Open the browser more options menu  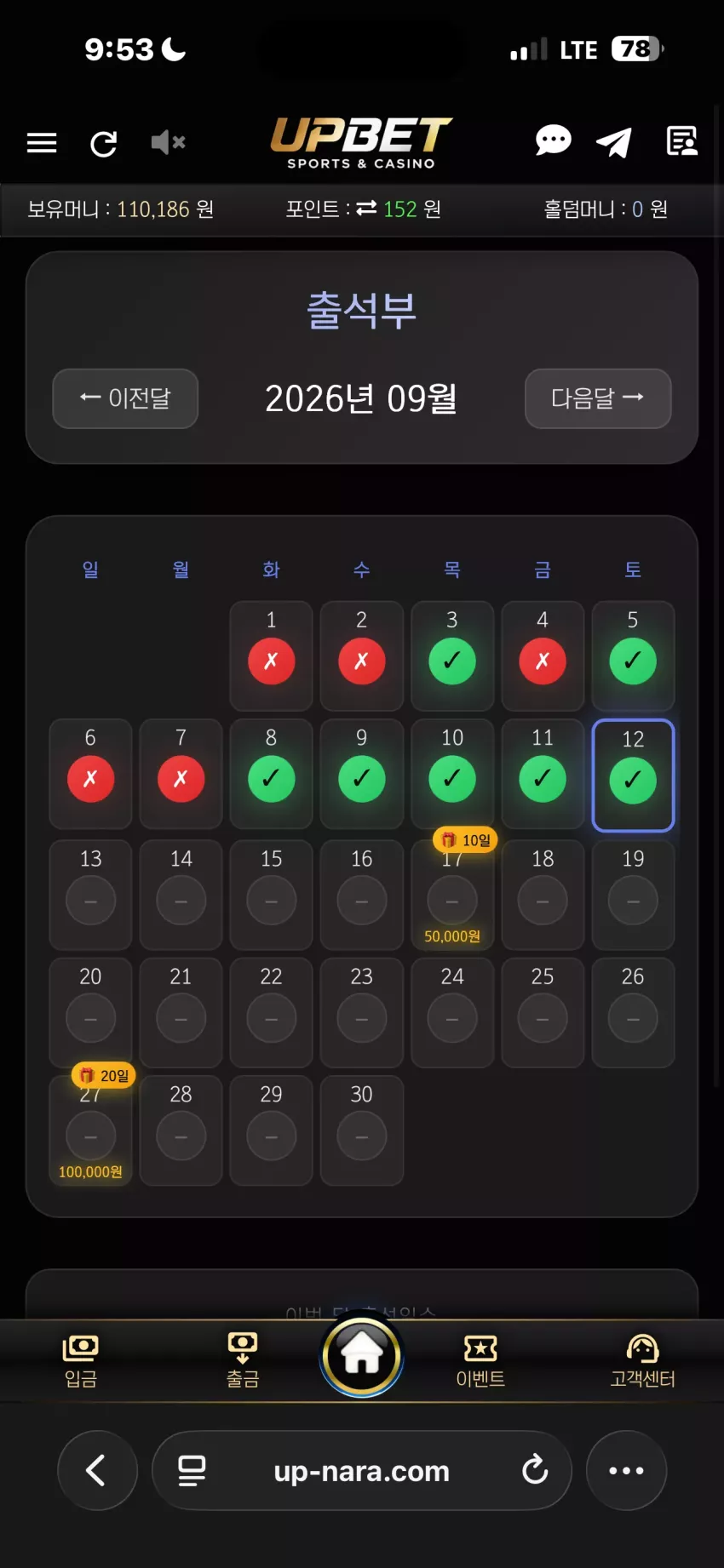click(x=626, y=1470)
